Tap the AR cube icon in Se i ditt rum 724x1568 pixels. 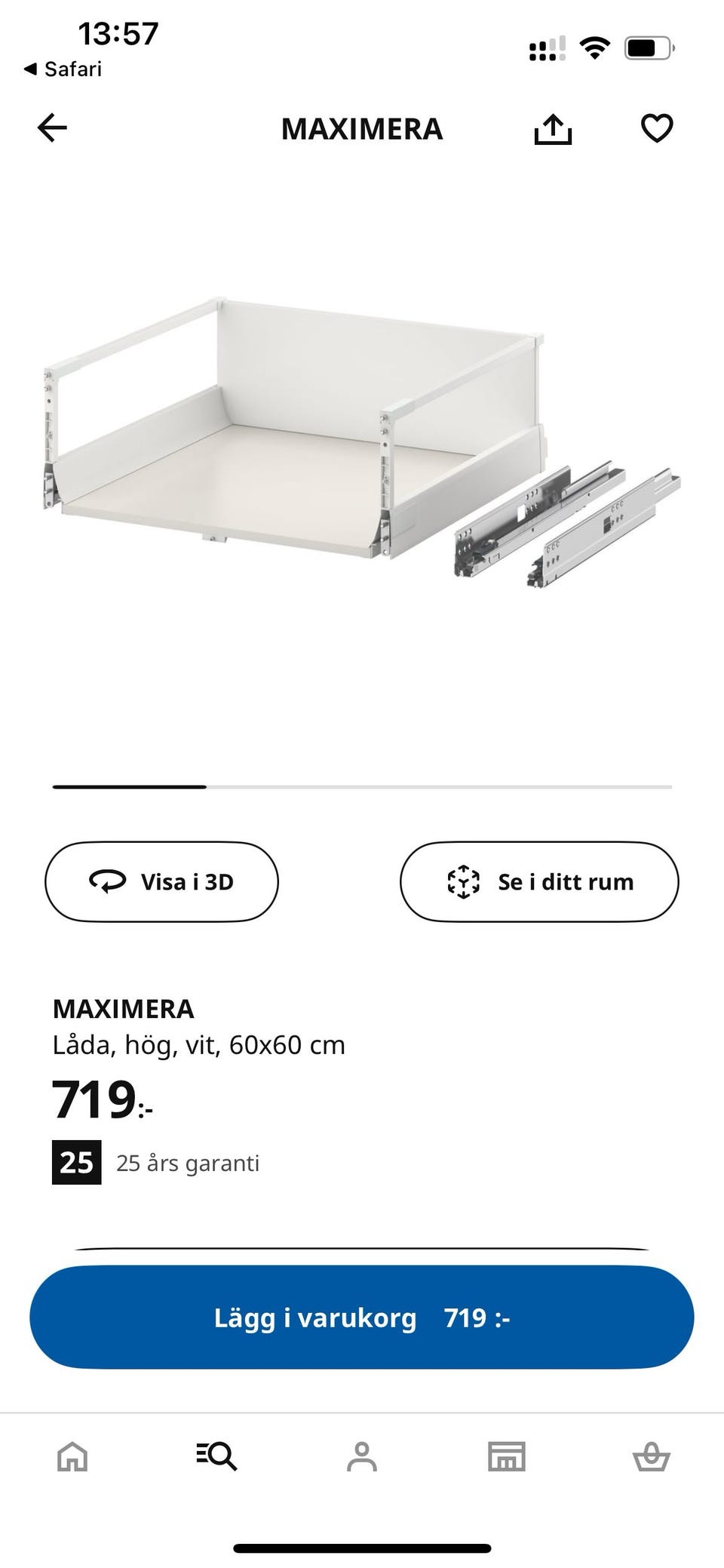[x=462, y=881]
